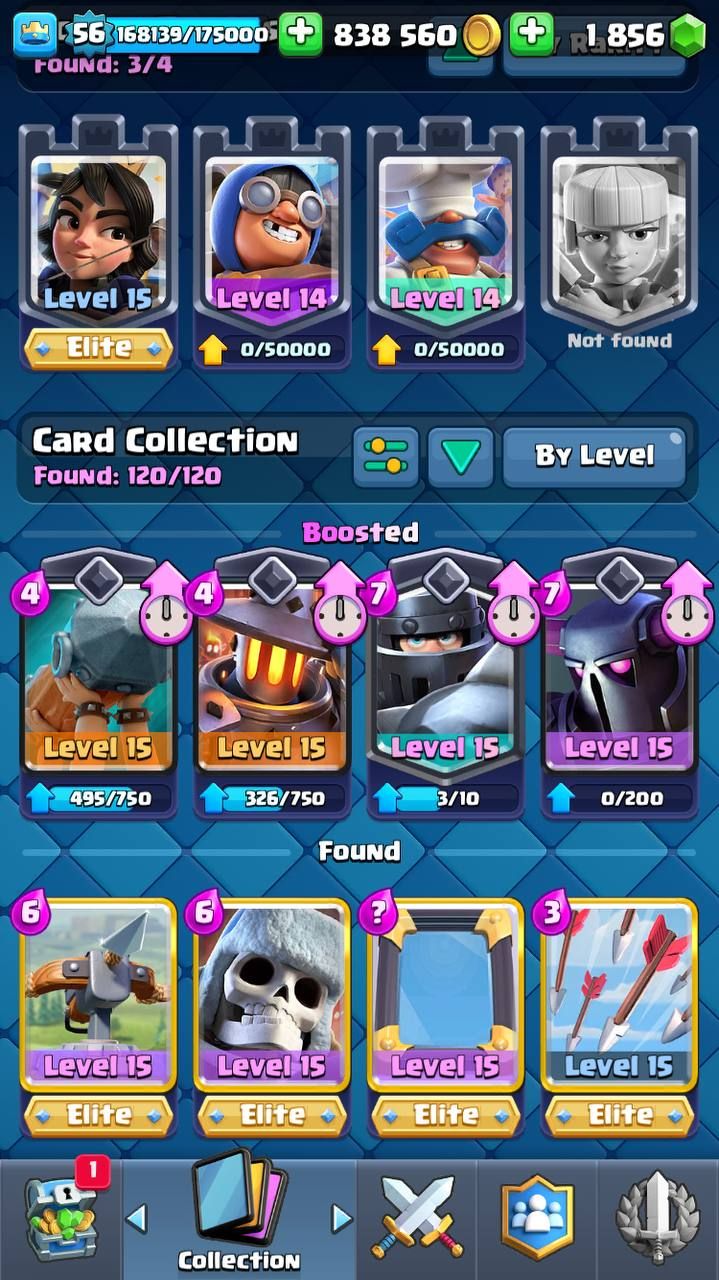Select the boosted P.E.K.K.A card
719x1280 pixels.
coord(618,680)
